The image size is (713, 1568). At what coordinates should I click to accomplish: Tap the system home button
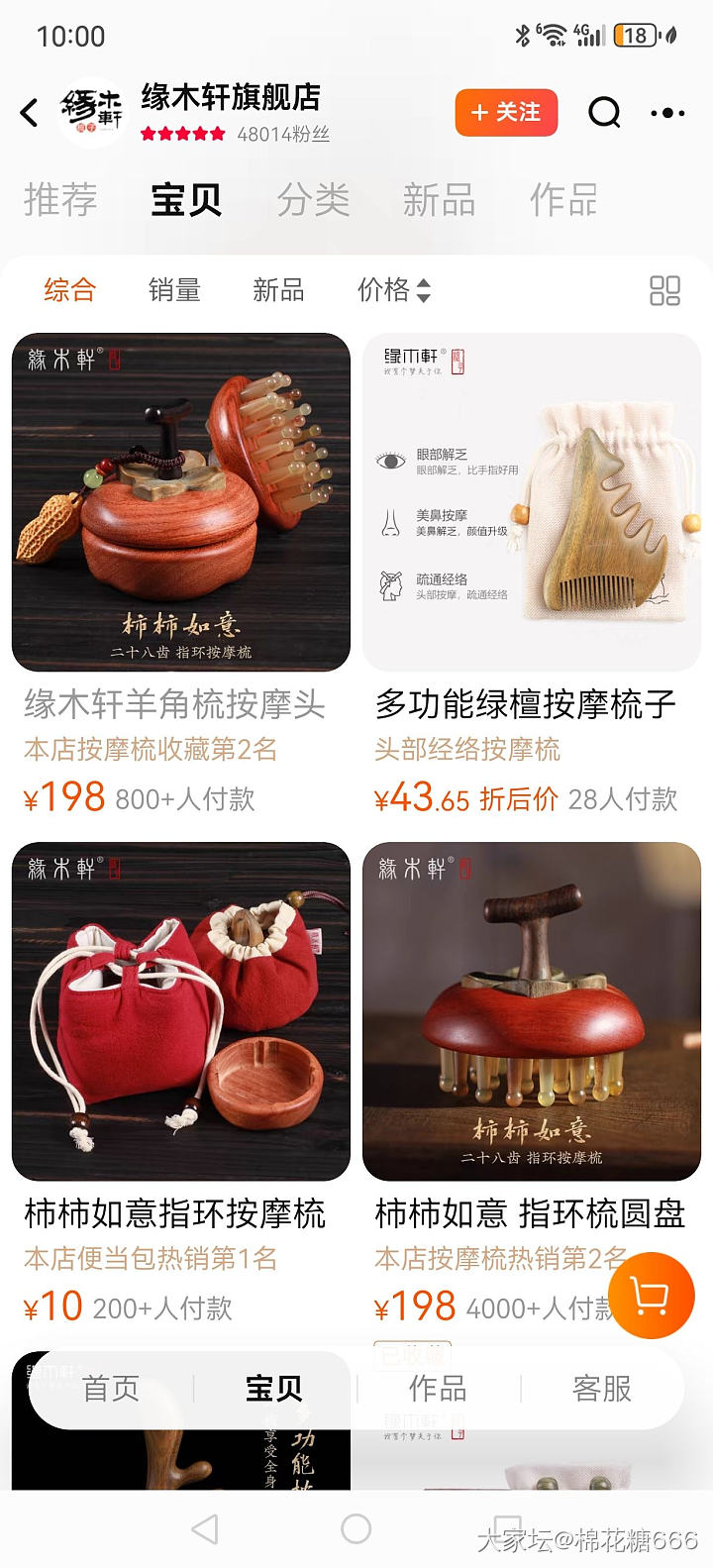356,1529
